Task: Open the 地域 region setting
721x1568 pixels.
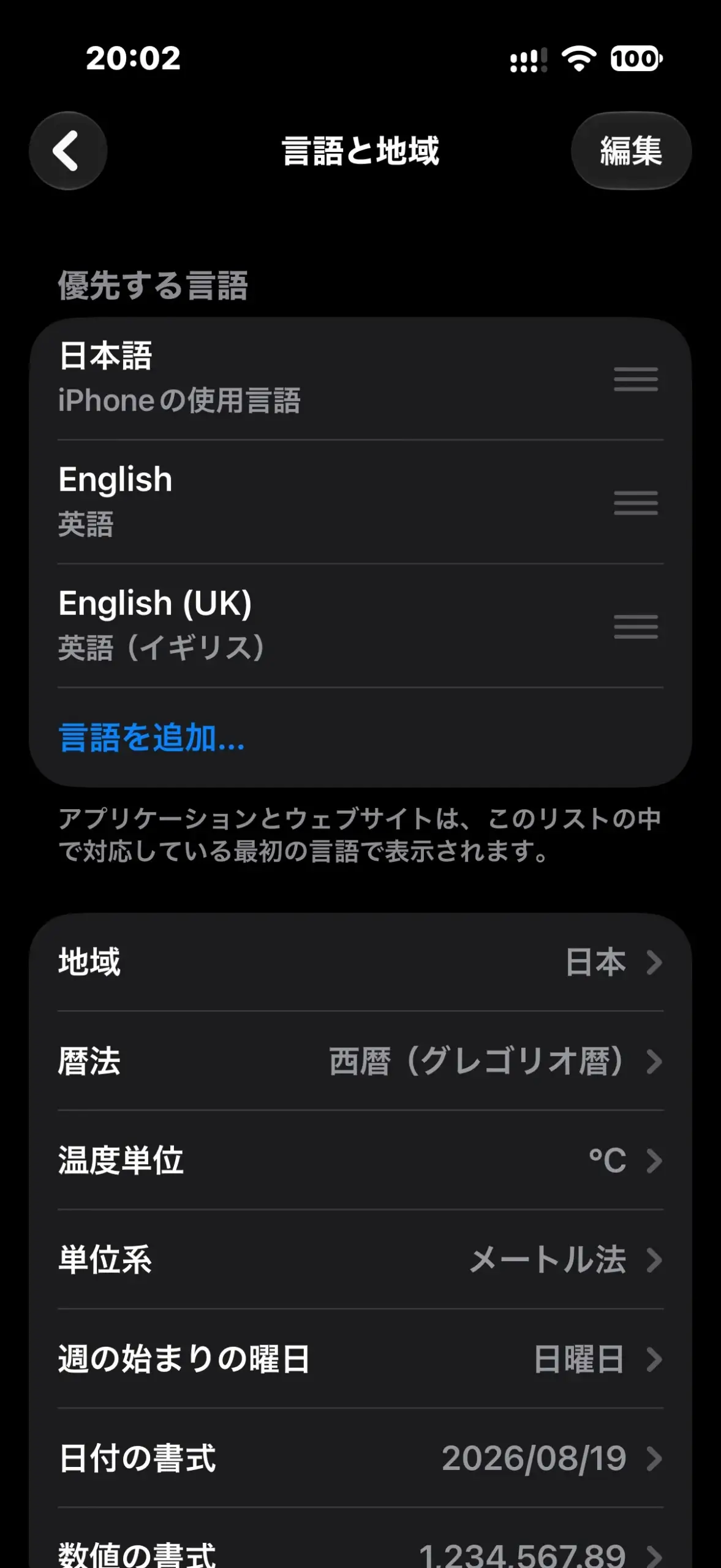Action: click(x=360, y=962)
